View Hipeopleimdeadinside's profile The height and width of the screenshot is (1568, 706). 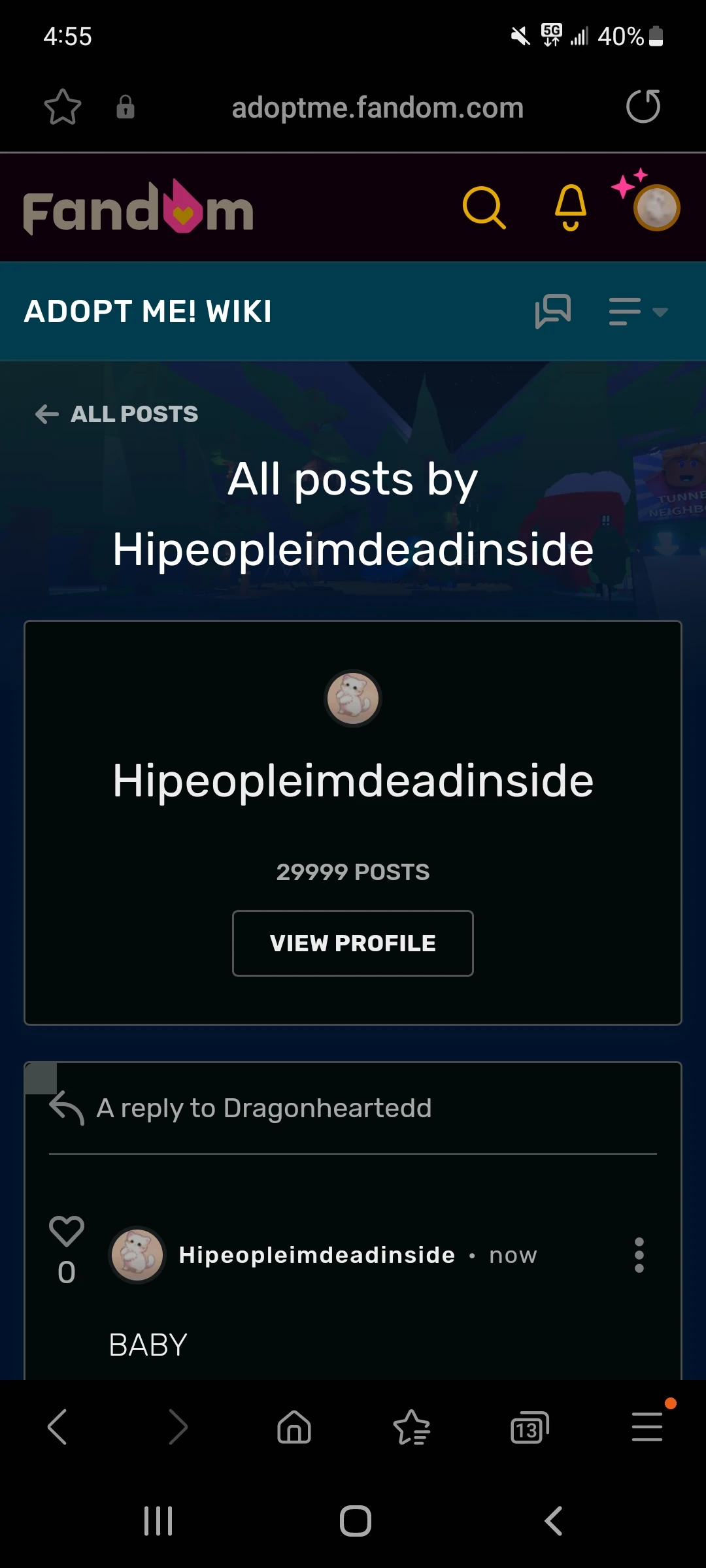(353, 943)
